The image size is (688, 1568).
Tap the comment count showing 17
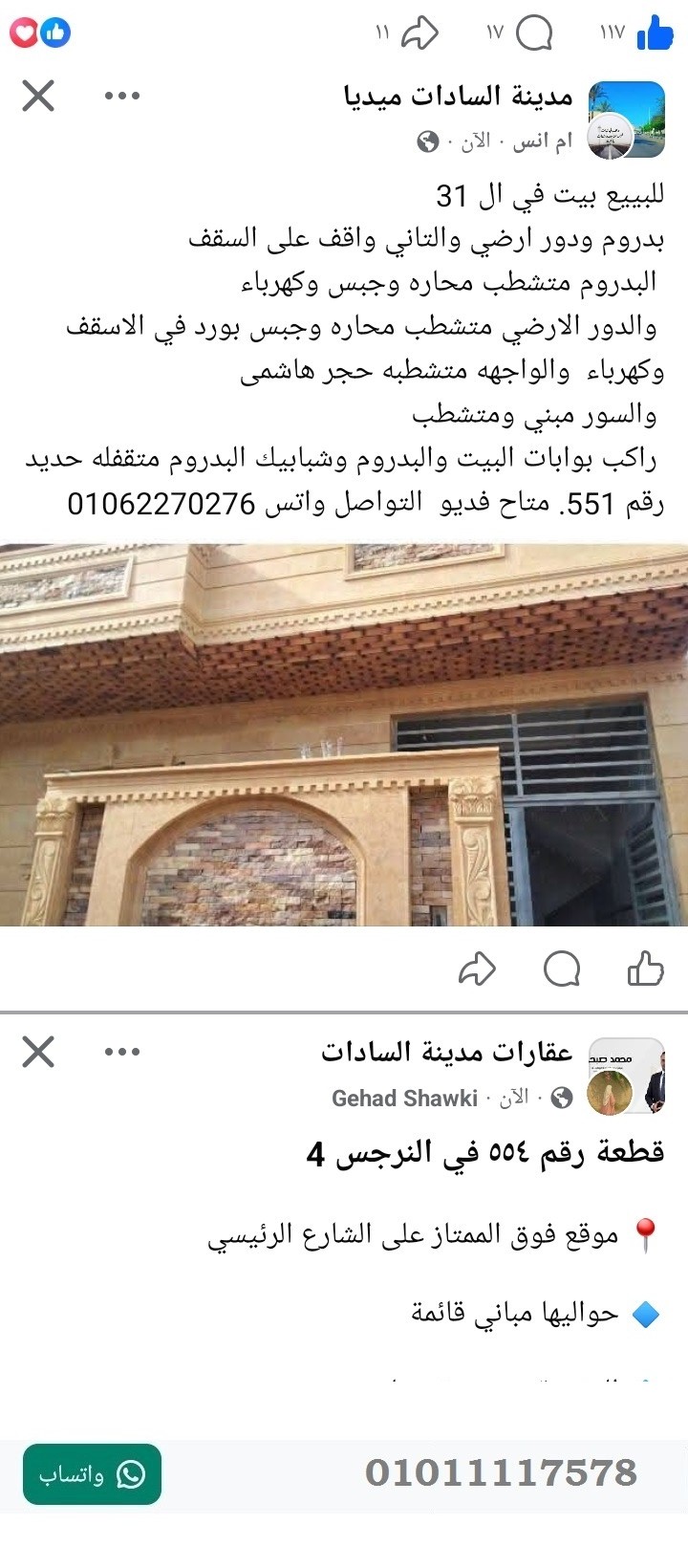(x=495, y=32)
